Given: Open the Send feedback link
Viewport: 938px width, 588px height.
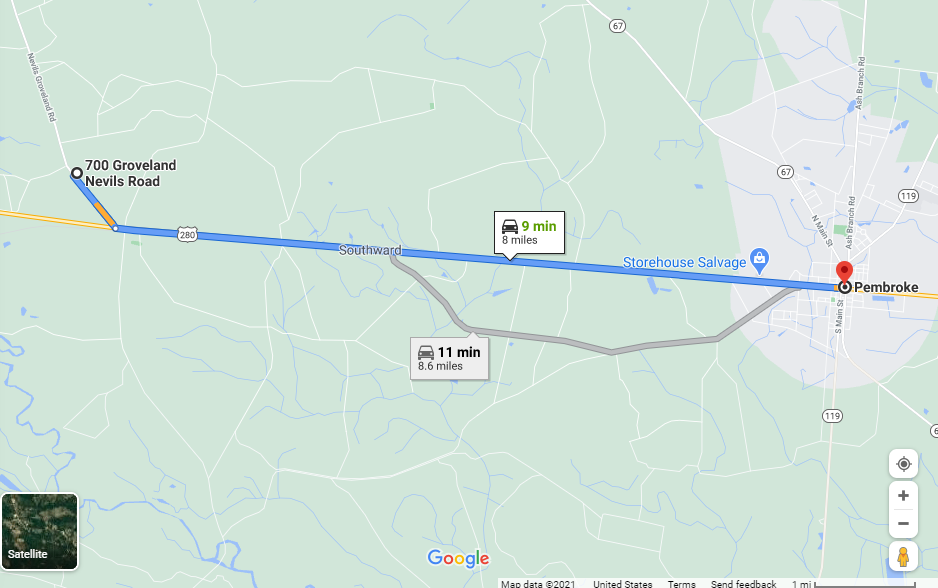Looking at the screenshot, I should click(x=743, y=584).
